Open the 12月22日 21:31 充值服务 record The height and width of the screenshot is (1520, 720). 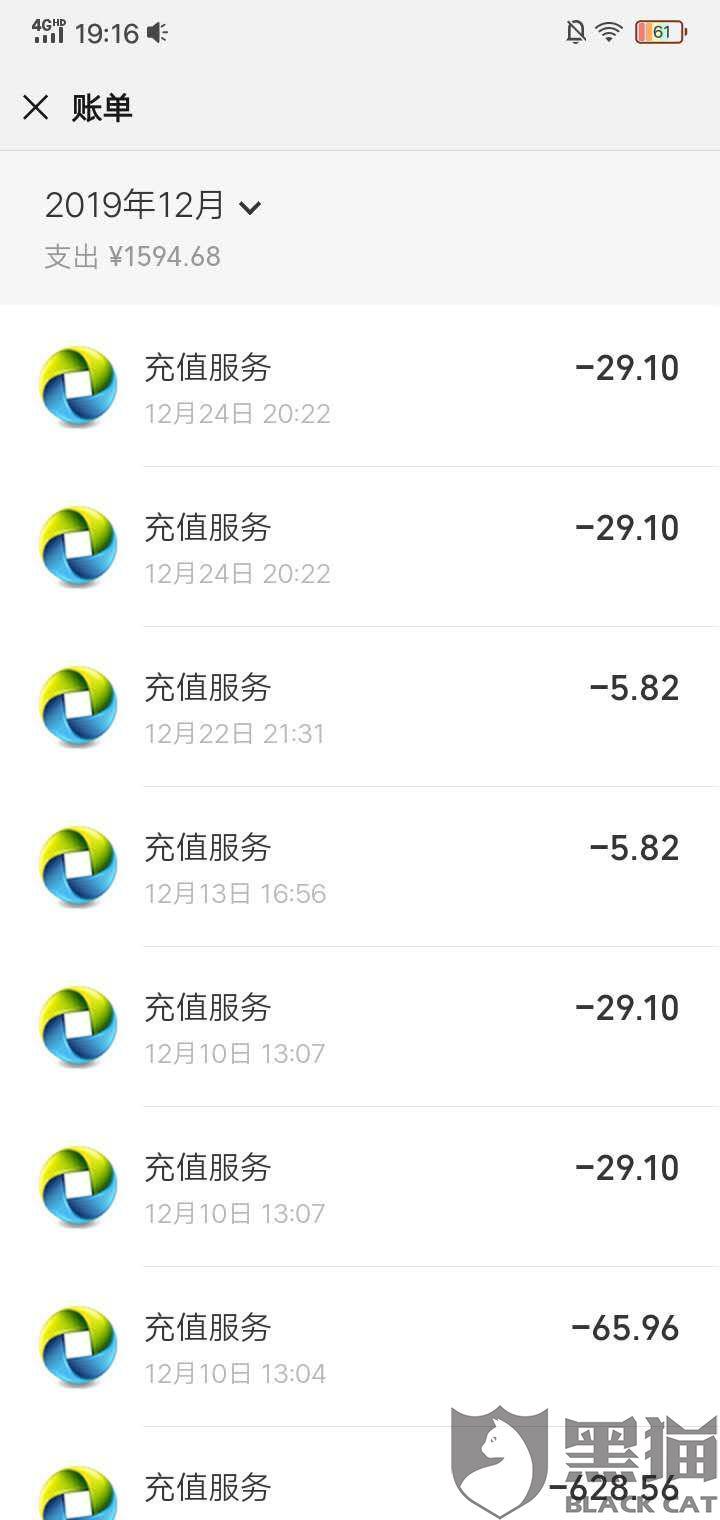coord(360,707)
